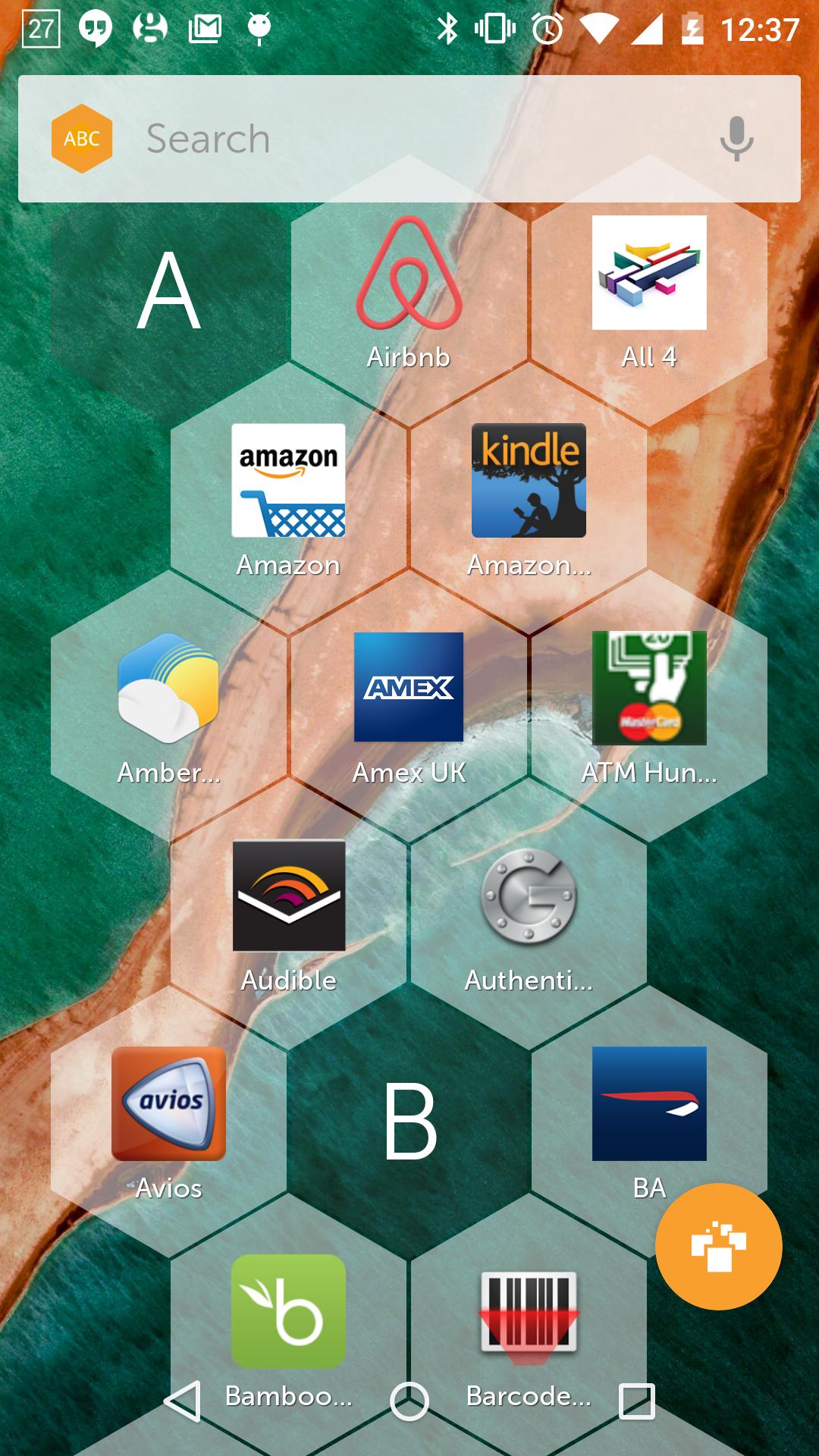Launch Amazon Kindle
This screenshot has height=1456, width=819.
(529, 482)
